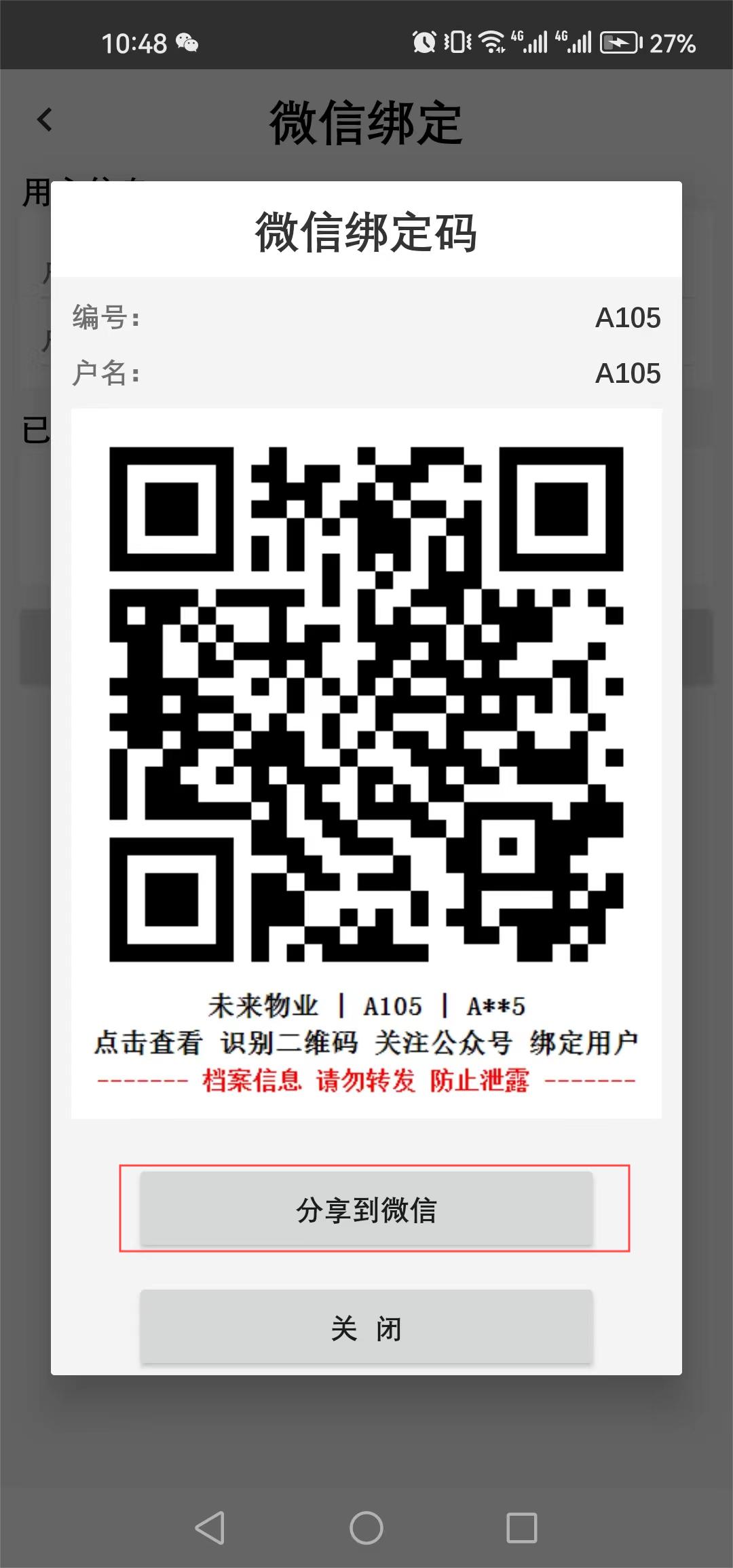This screenshot has width=733, height=1568.
Task: Go back using the header arrow
Action: pyautogui.click(x=45, y=120)
